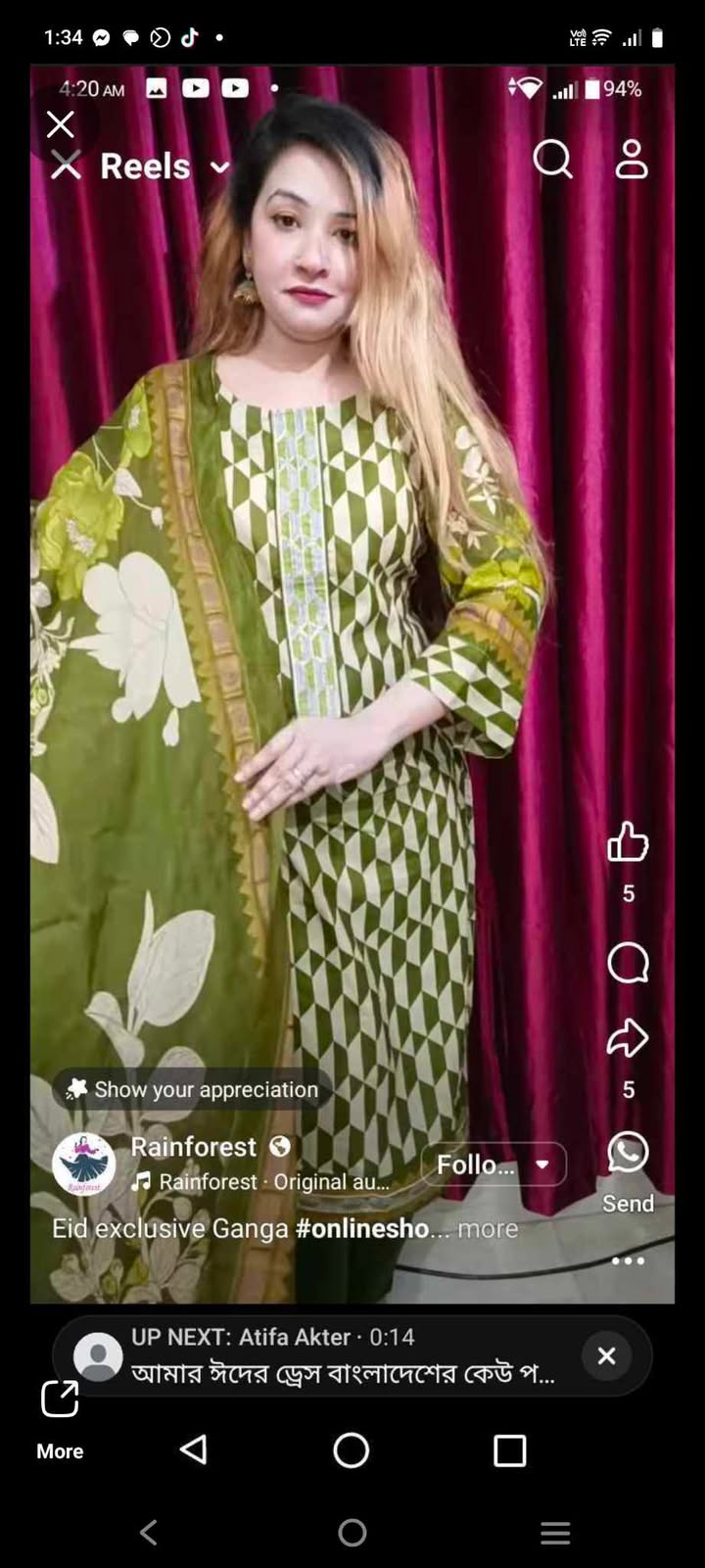Open Rainforest's profile picture
The image size is (705, 1568).
click(x=84, y=1164)
